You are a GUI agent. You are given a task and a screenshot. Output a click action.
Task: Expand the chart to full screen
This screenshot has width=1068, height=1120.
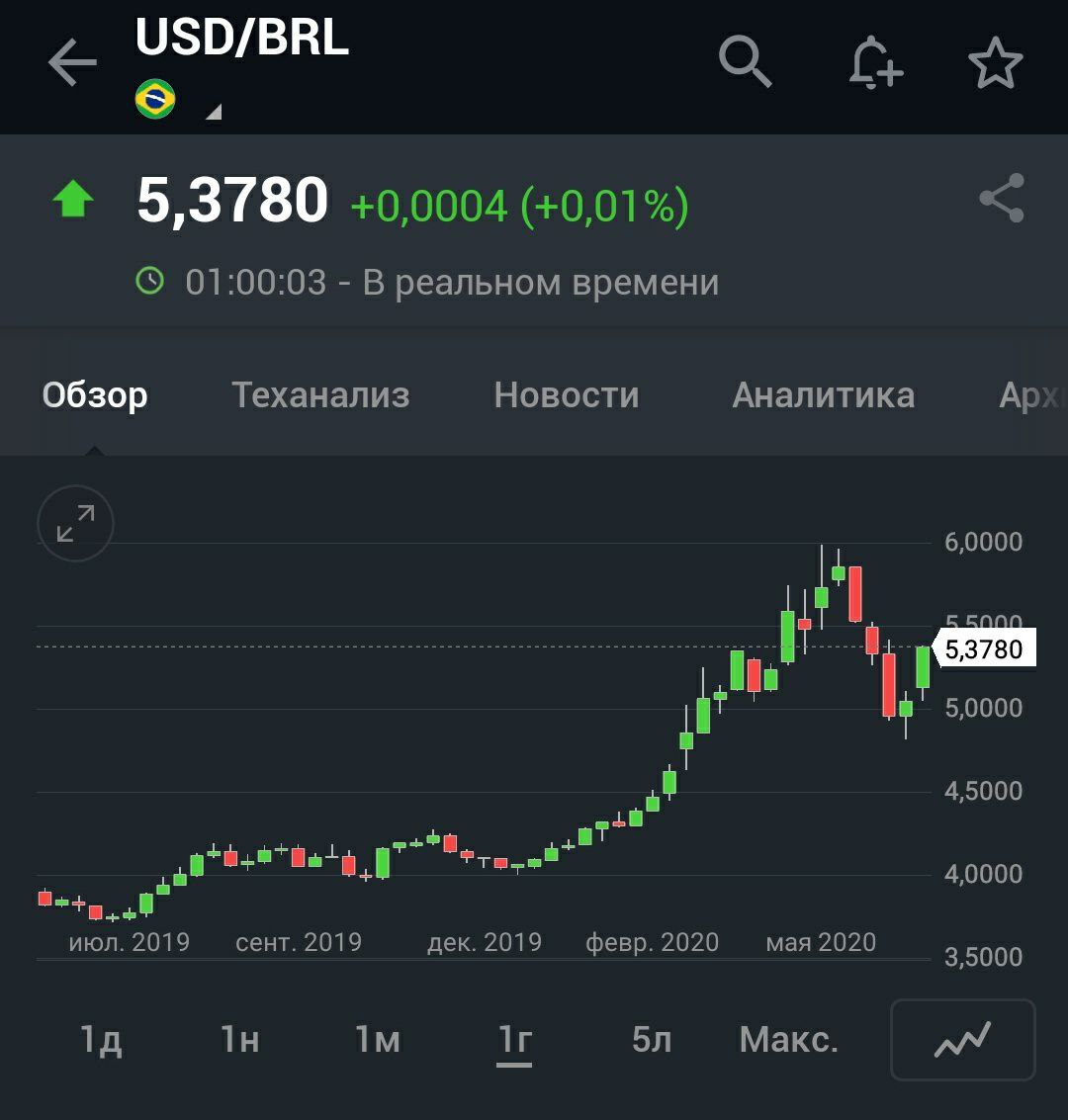(x=76, y=523)
